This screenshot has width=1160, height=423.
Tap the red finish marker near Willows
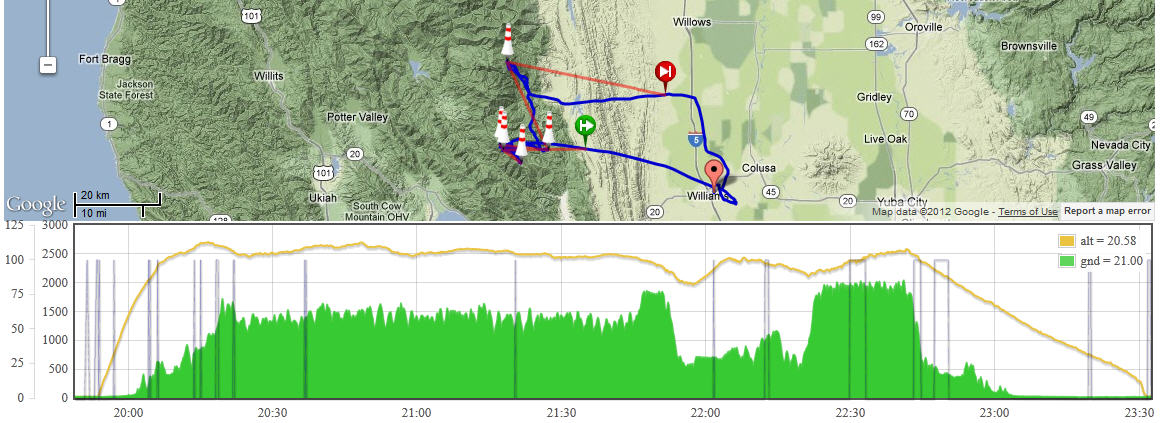(665, 71)
